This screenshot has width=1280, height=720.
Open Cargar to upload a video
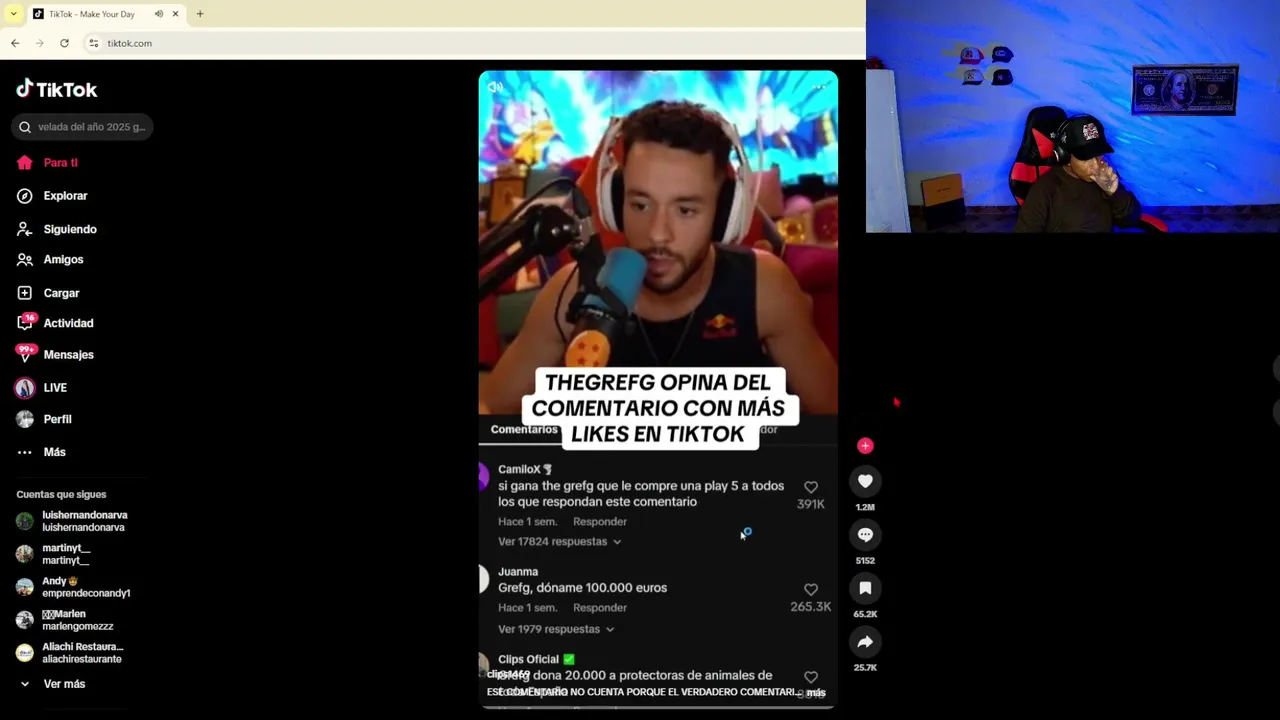(x=61, y=293)
